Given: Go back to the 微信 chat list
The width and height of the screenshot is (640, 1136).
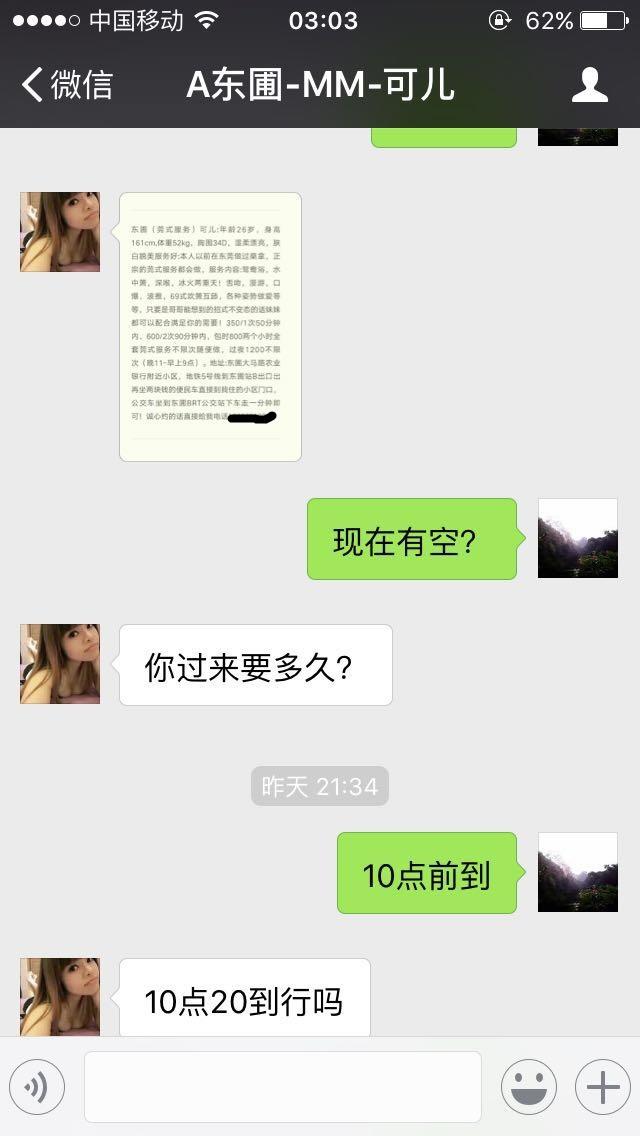Looking at the screenshot, I should [66, 85].
